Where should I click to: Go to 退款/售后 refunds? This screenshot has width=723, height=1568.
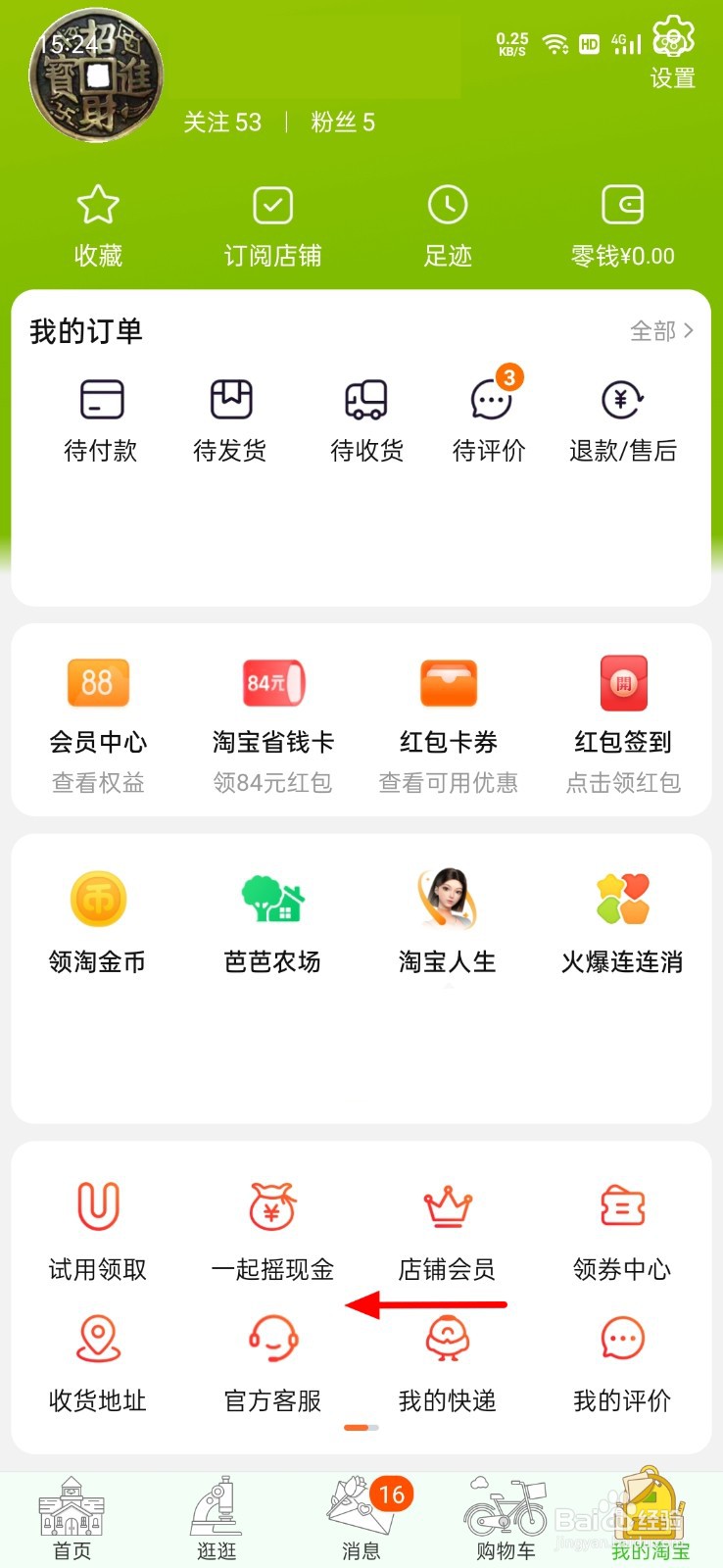pyautogui.click(x=622, y=419)
